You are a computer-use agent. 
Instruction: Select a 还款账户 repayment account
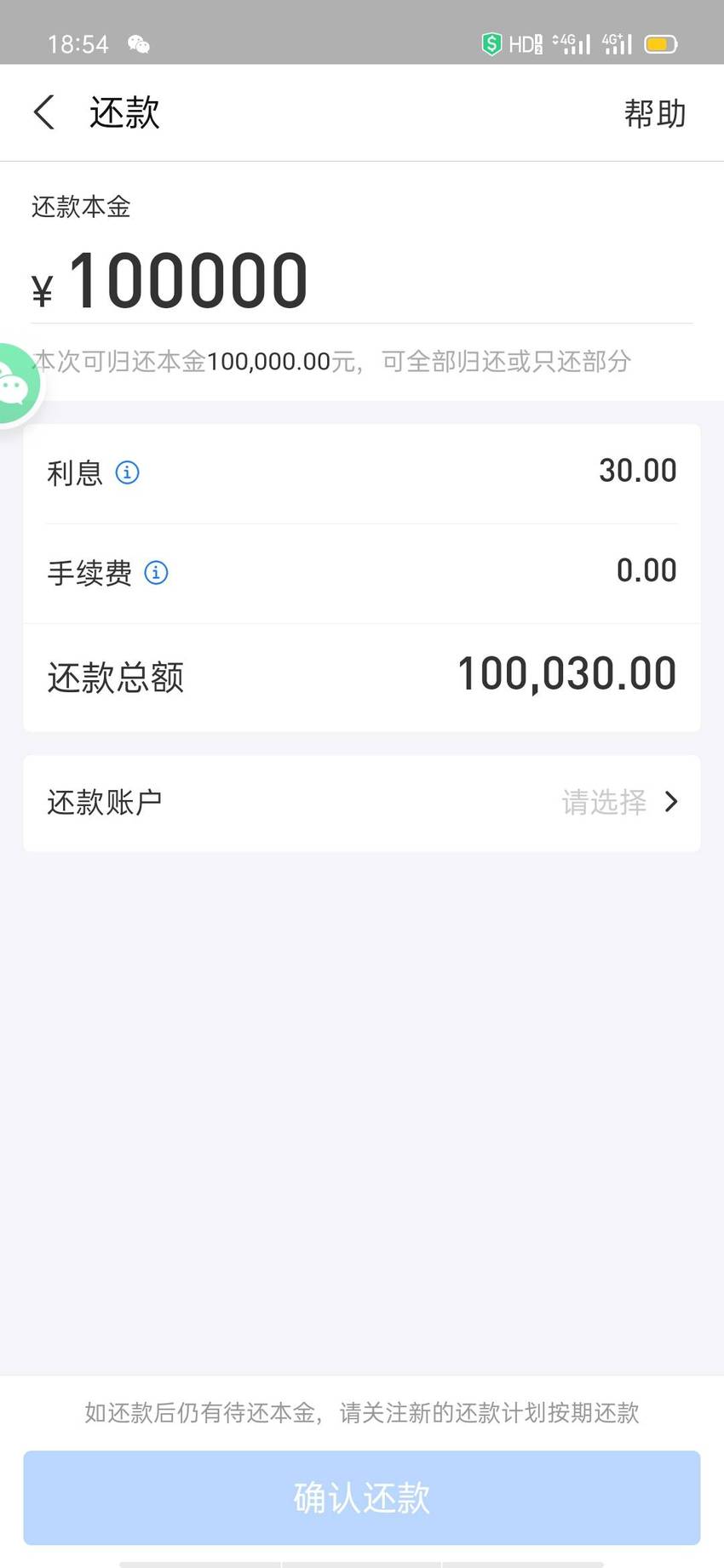click(x=361, y=803)
